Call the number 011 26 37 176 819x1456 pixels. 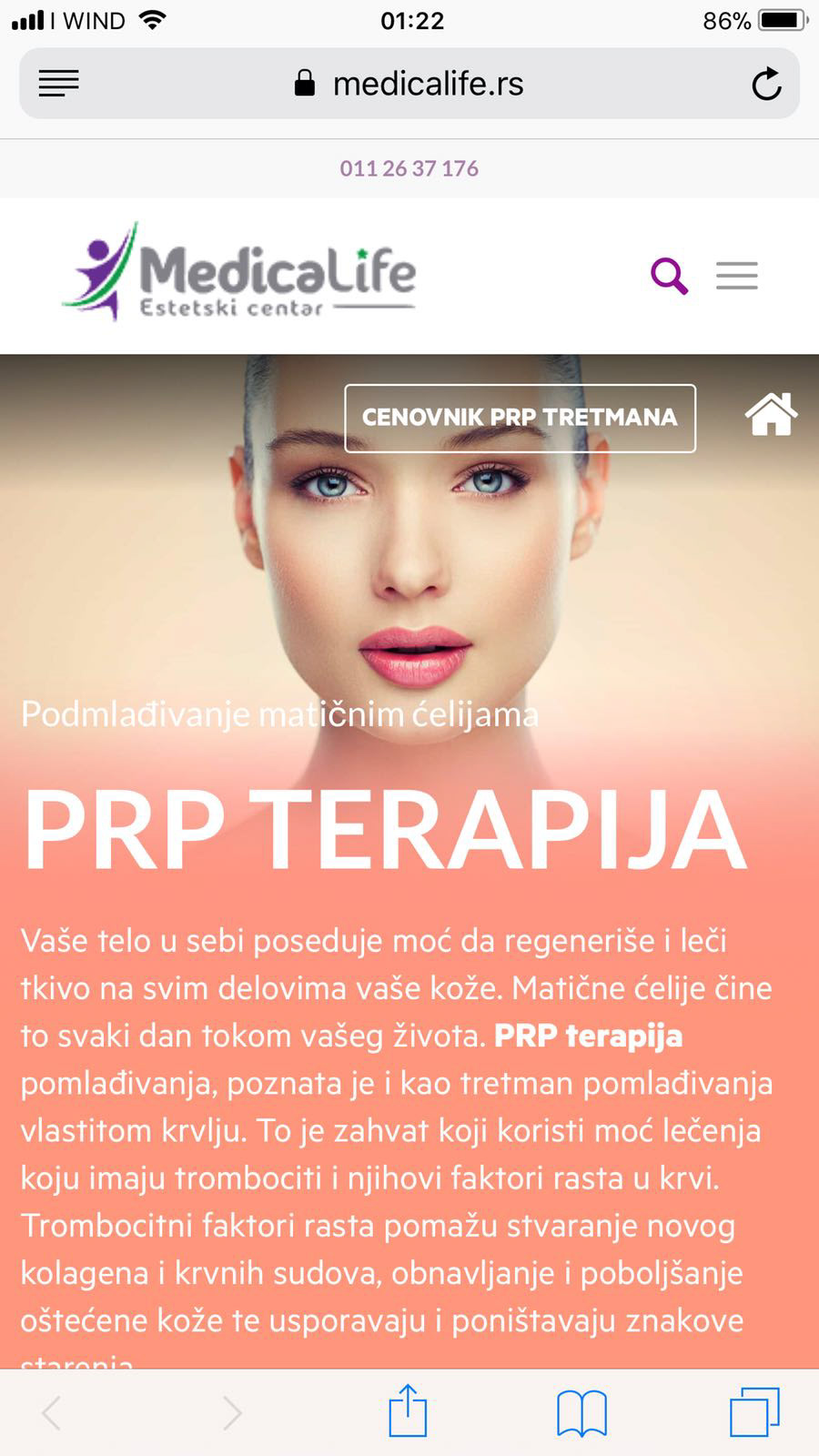[409, 168]
